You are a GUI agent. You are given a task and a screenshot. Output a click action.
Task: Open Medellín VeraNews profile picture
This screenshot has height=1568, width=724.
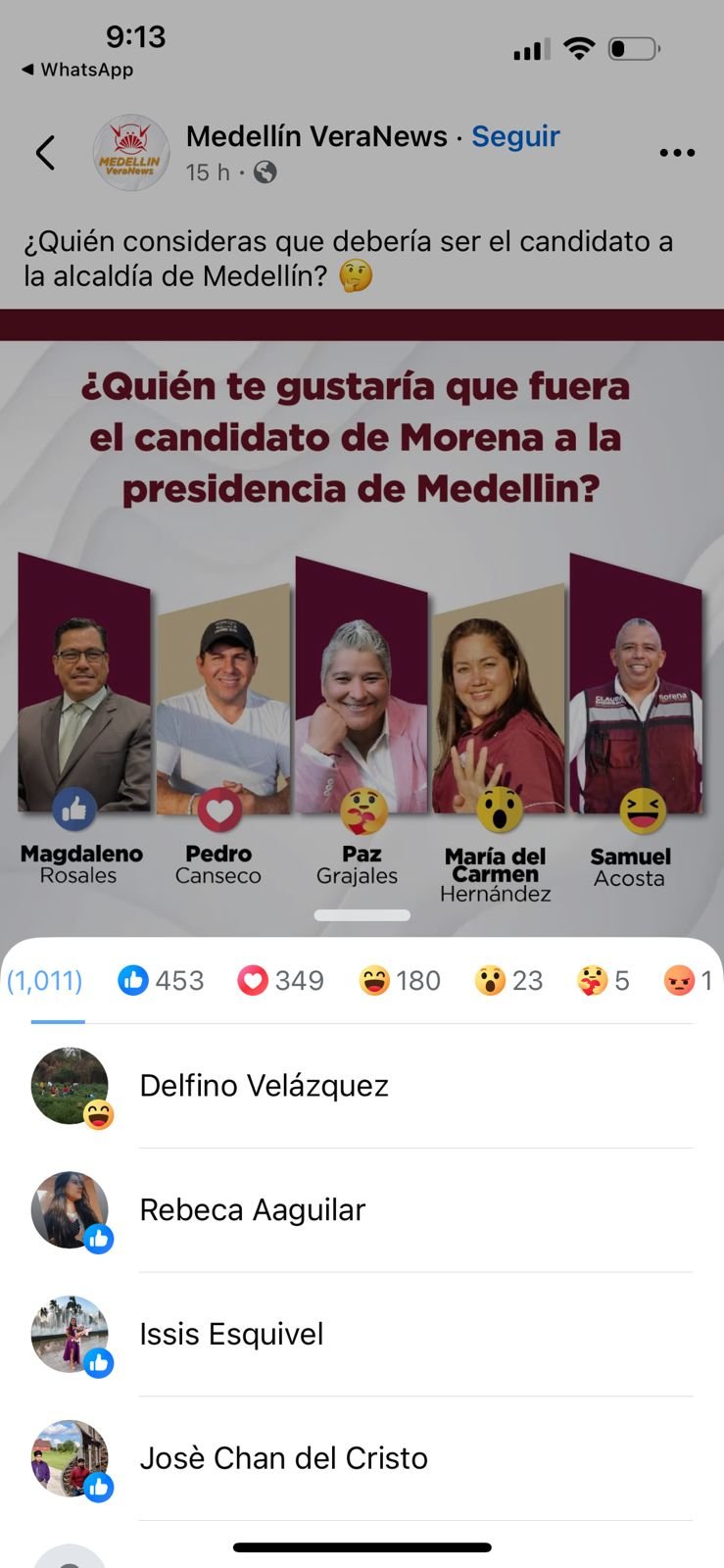[130, 153]
